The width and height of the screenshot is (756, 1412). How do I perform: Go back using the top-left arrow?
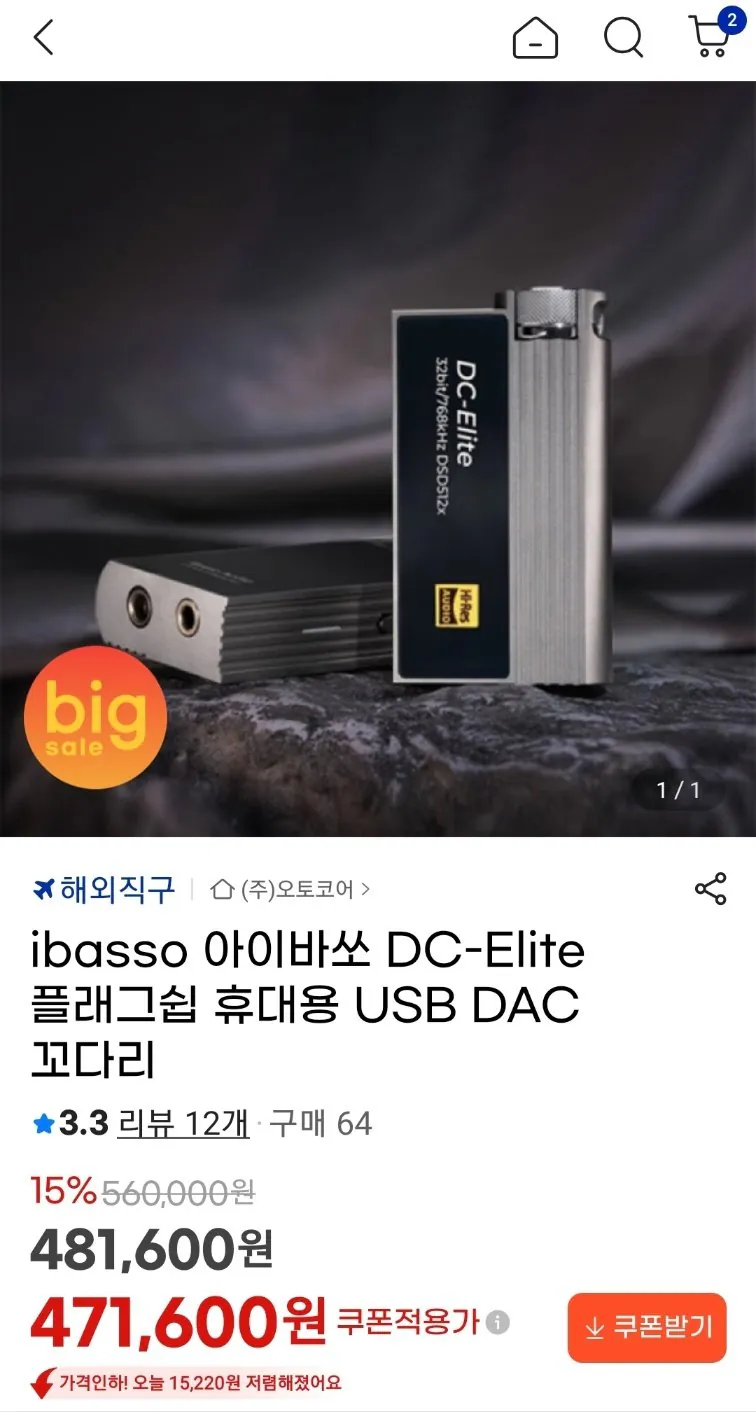click(43, 38)
